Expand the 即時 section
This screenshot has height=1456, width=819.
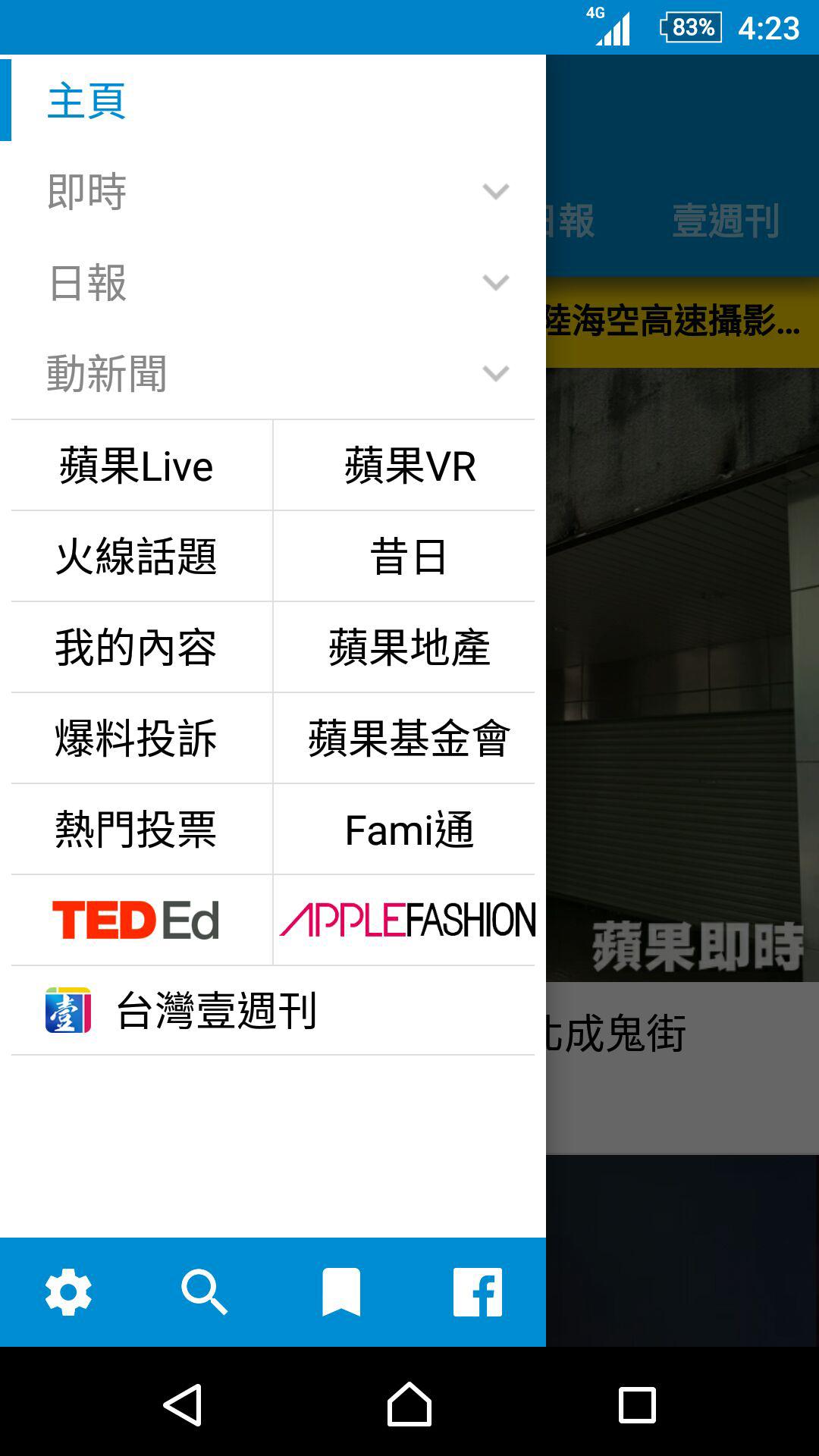pyautogui.click(x=273, y=191)
